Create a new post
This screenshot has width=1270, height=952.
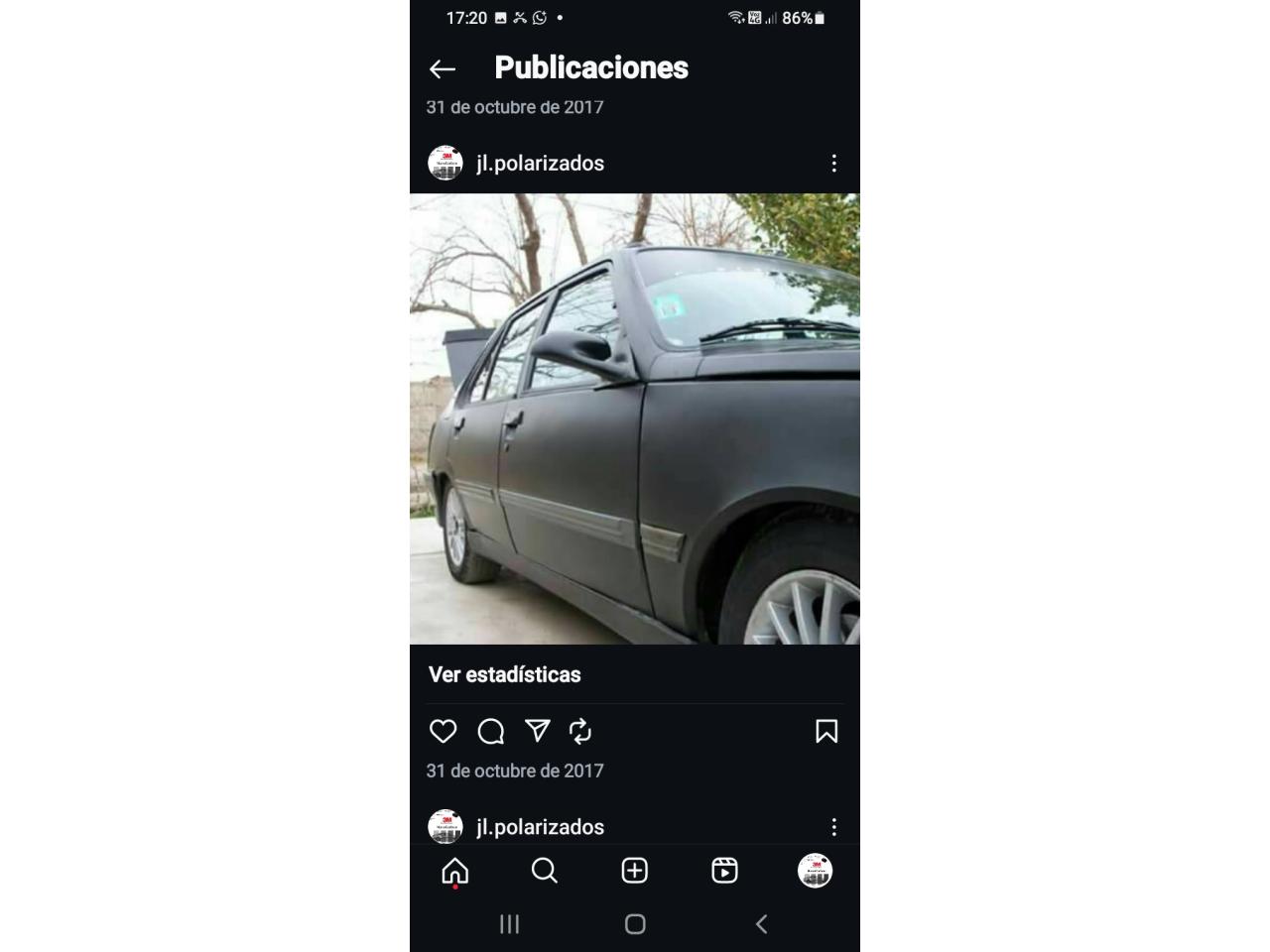coord(635,871)
